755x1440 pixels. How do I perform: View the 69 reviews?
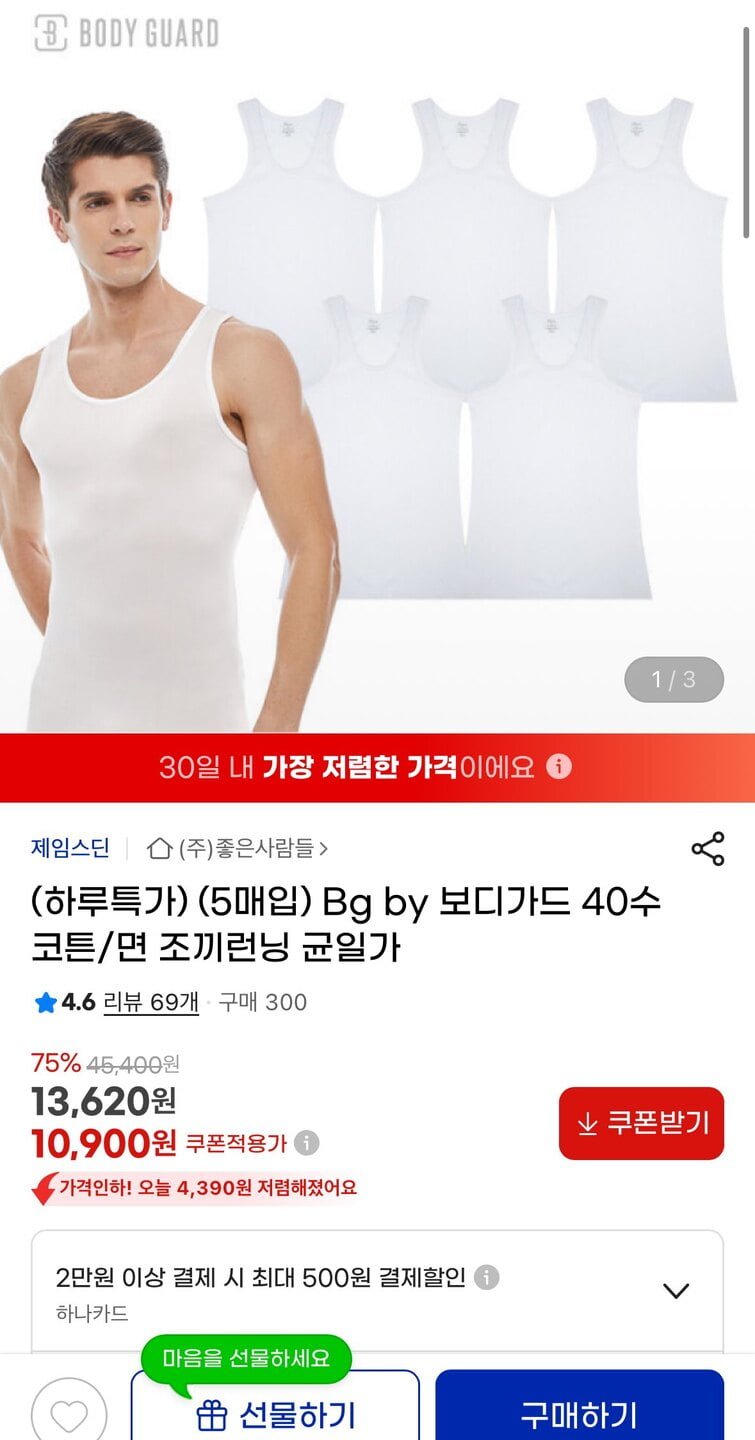coord(151,1002)
